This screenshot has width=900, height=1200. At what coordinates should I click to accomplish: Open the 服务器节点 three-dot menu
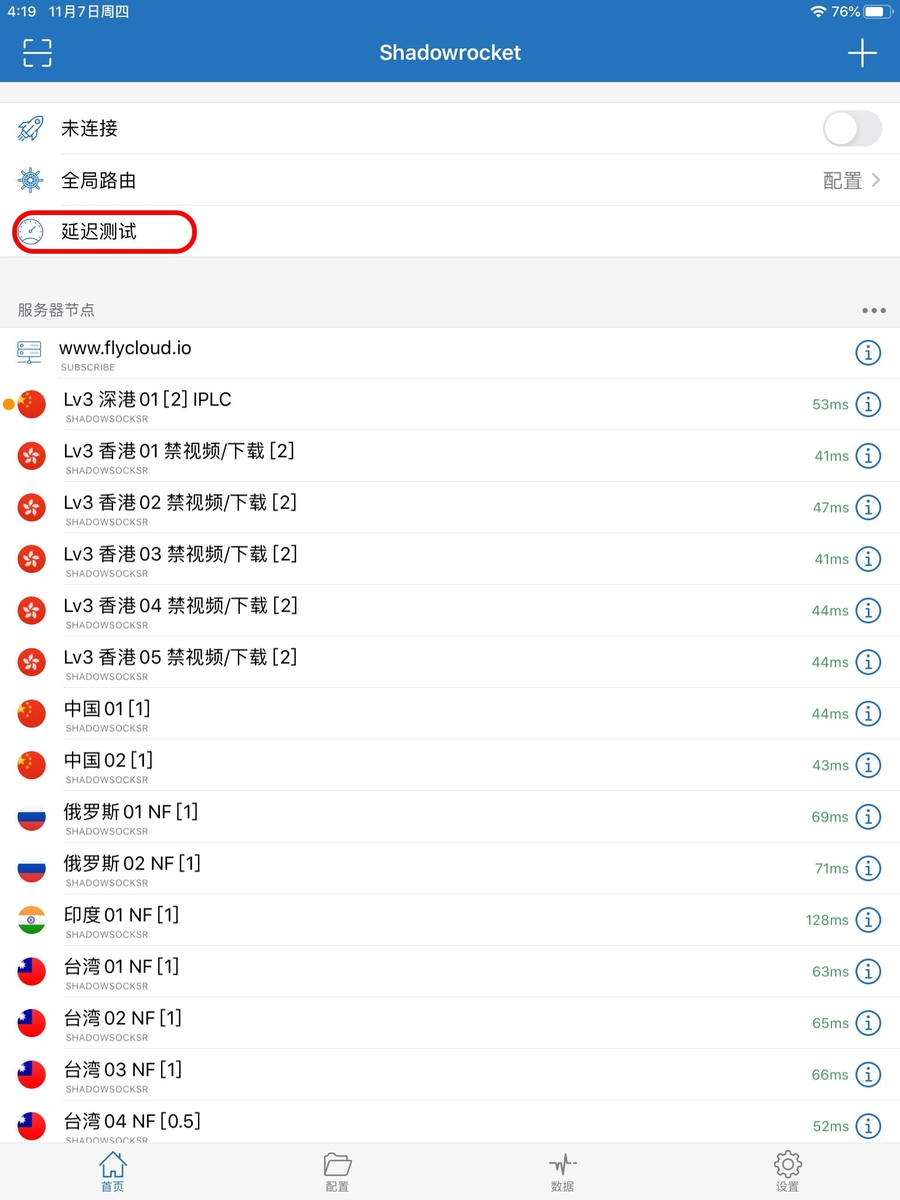[873, 310]
